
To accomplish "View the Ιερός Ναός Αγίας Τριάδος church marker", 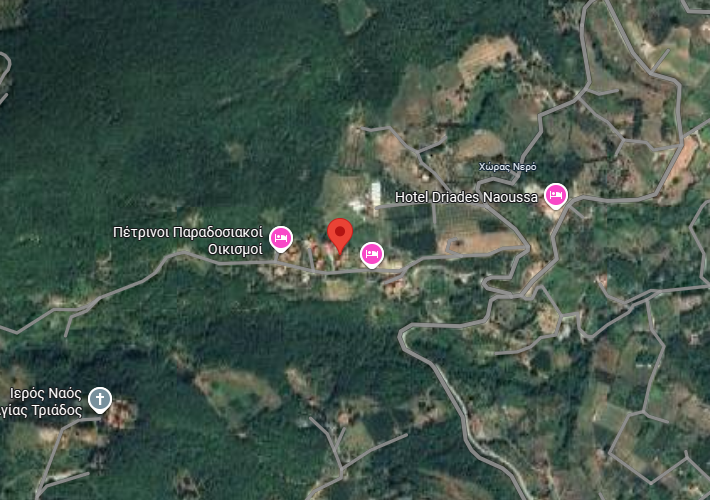I will click(99, 400).
